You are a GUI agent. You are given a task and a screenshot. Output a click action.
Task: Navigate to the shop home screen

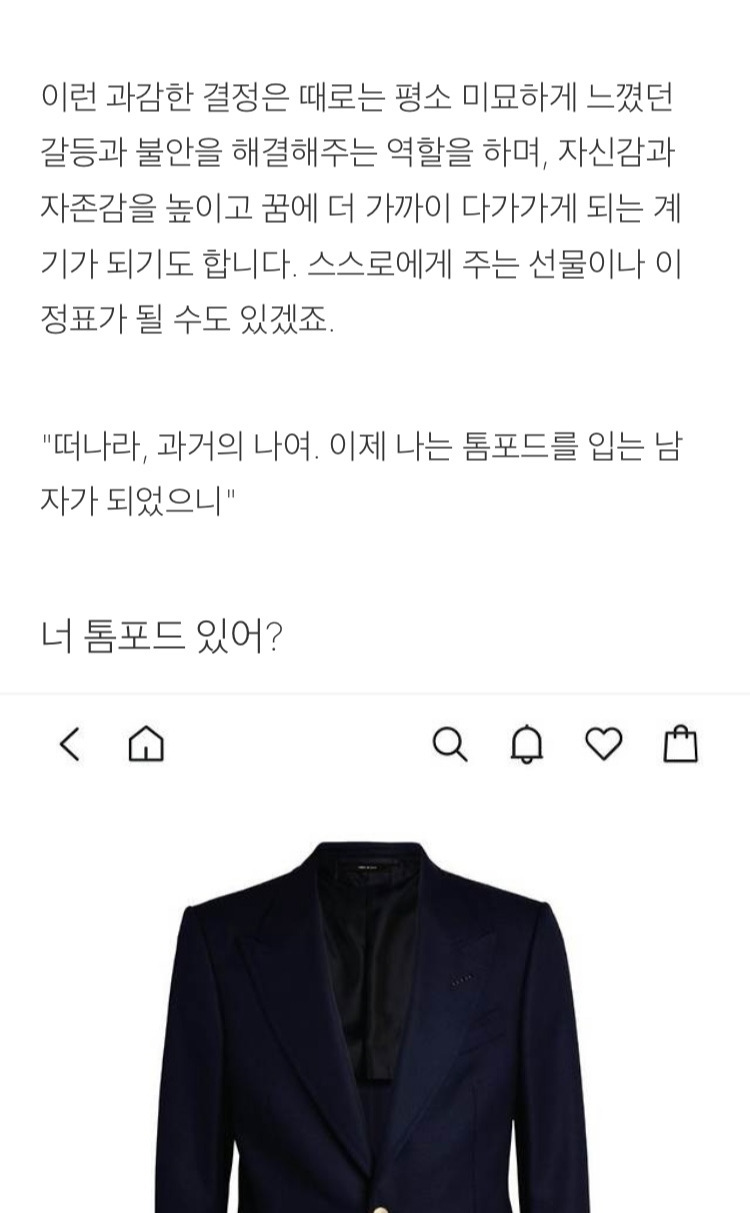(x=146, y=744)
